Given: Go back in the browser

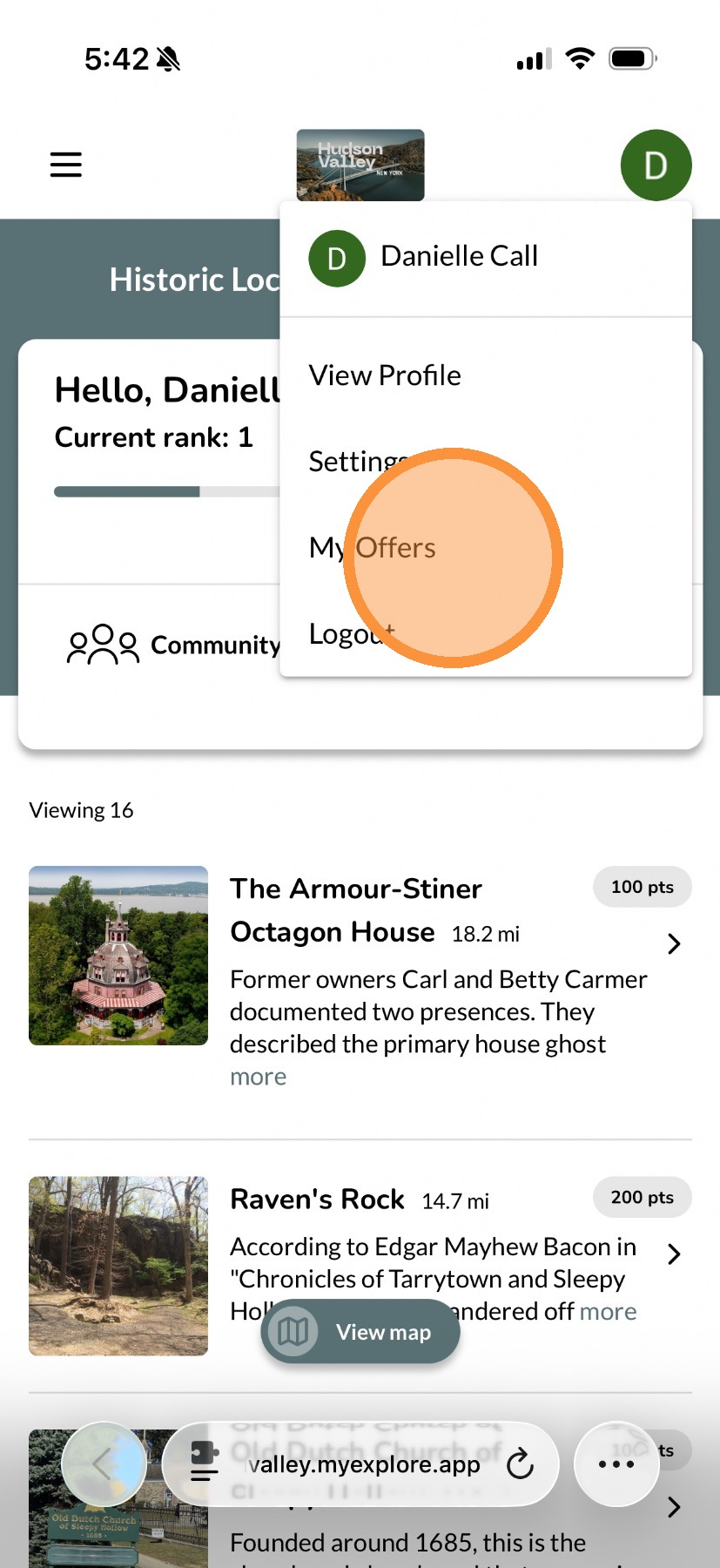Looking at the screenshot, I should pos(103,1464).
